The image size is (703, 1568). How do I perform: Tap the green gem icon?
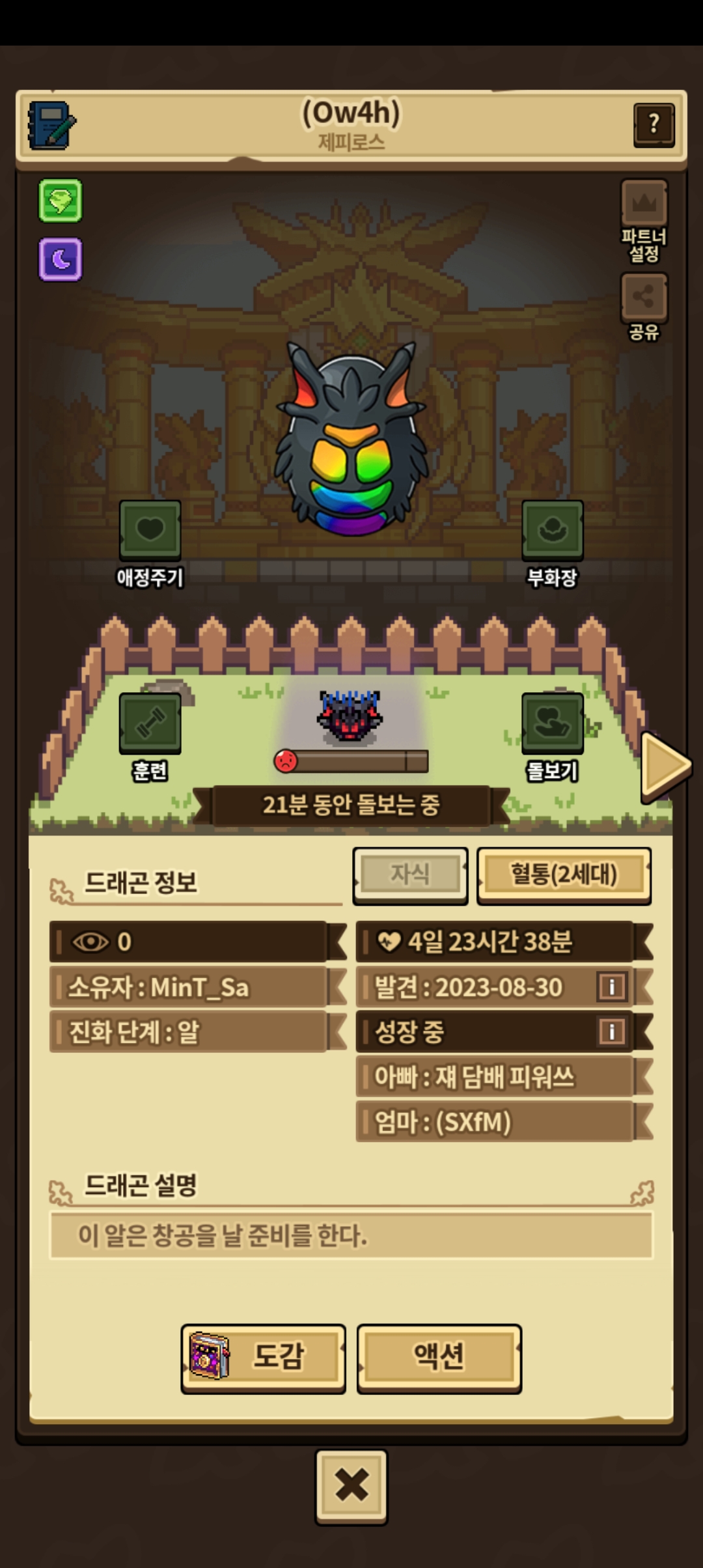point(60,201)
